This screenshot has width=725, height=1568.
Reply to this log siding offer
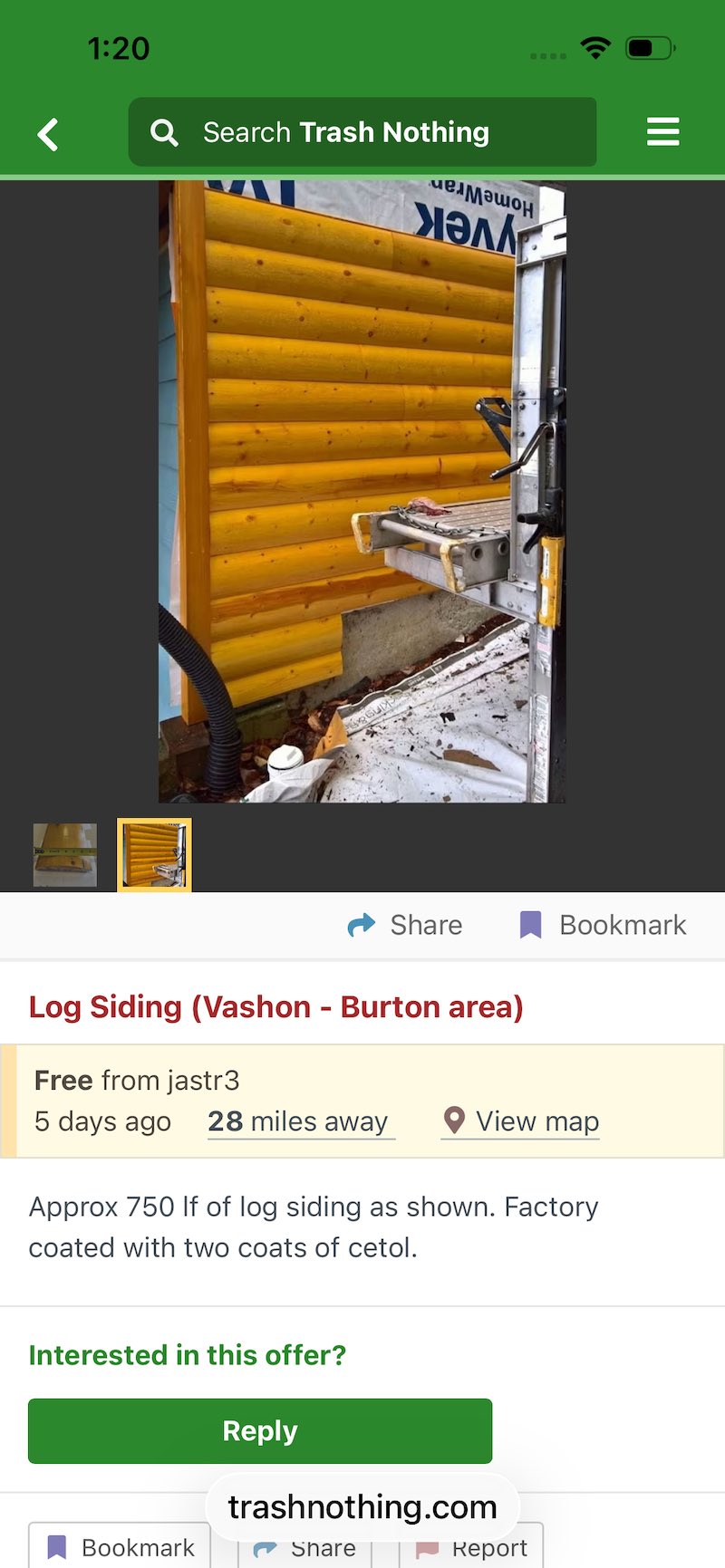[x=260, y=1430]
